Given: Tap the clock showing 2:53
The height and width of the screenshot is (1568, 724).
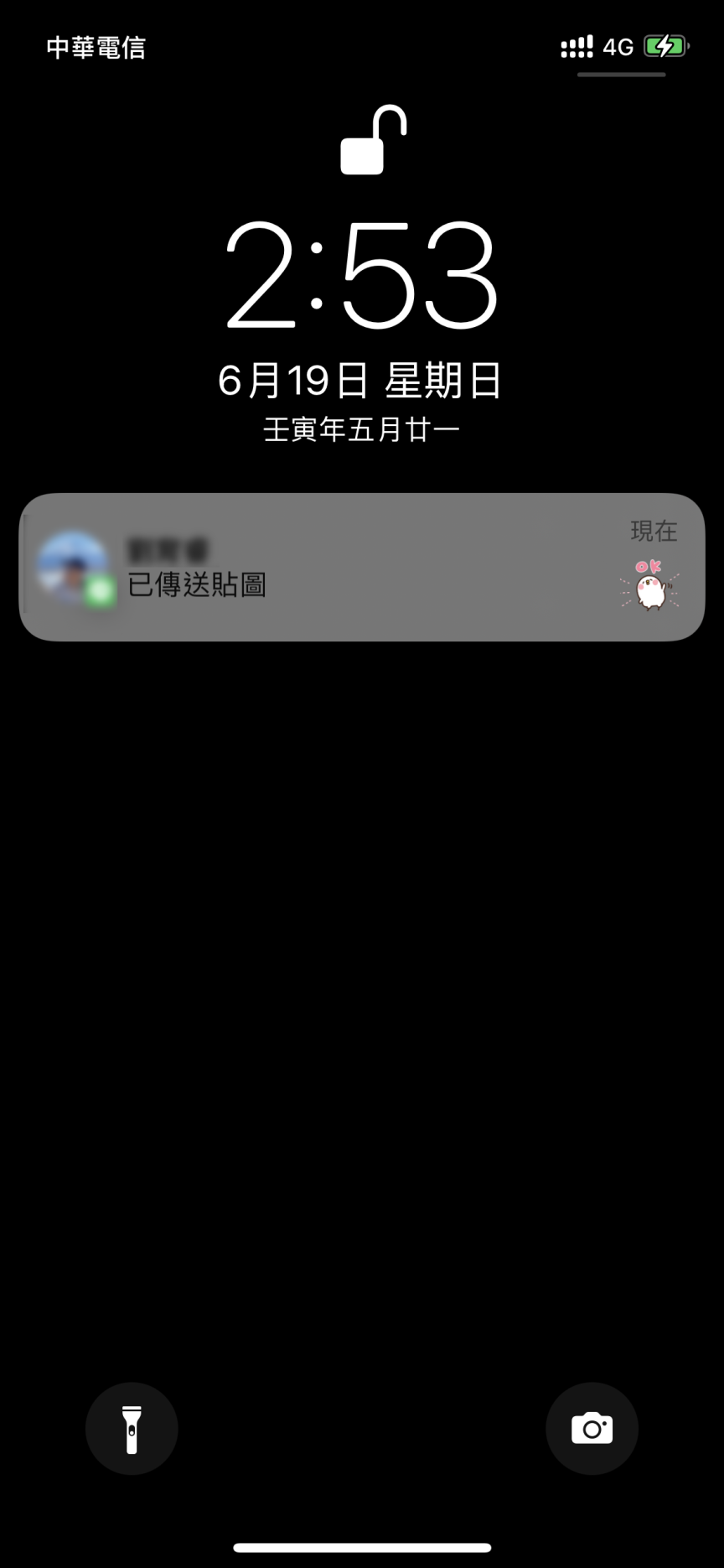Looking at the screenshot, I should point(360,277).
